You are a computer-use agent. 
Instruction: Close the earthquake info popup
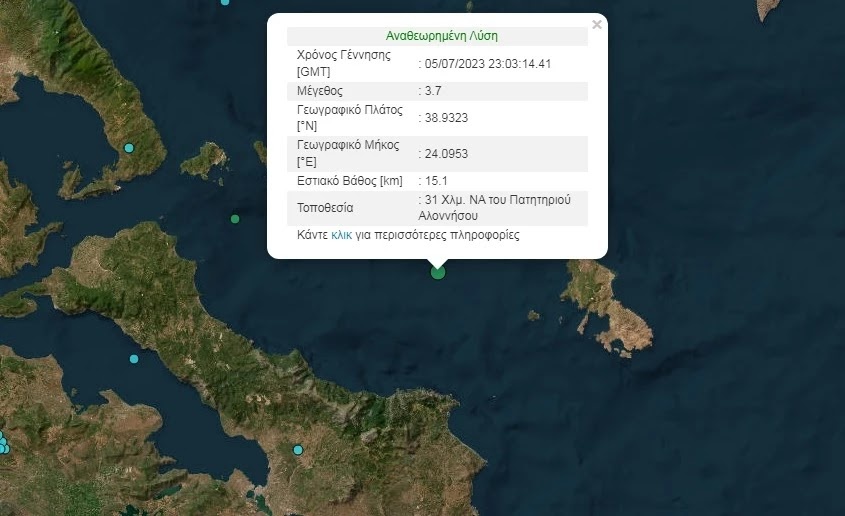tap(597, 25)
